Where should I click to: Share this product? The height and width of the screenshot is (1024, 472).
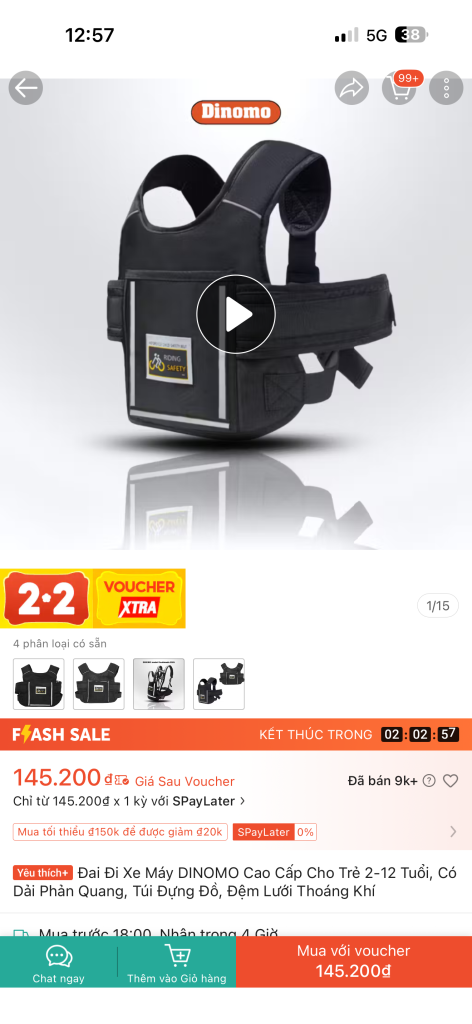click(352, 88)
